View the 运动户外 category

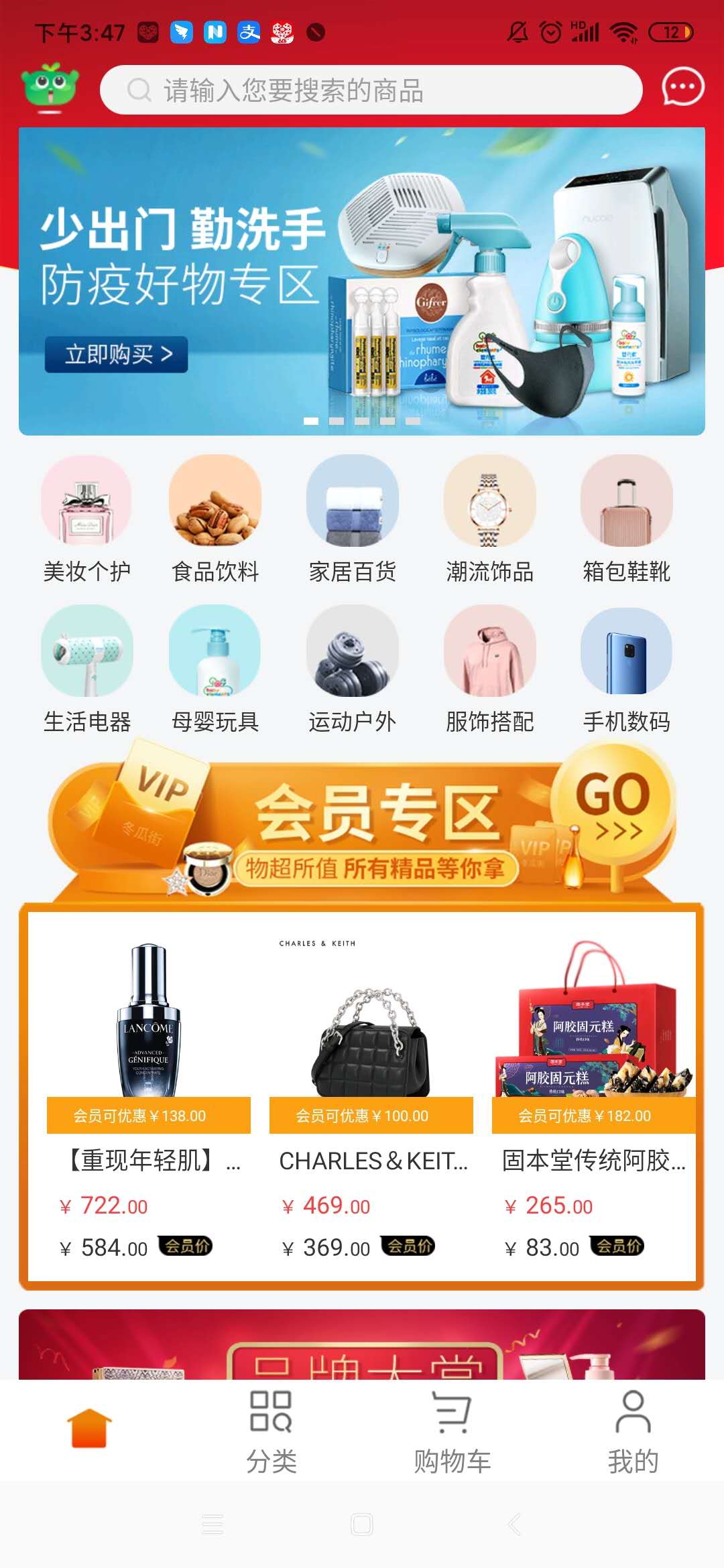[353, 668]
